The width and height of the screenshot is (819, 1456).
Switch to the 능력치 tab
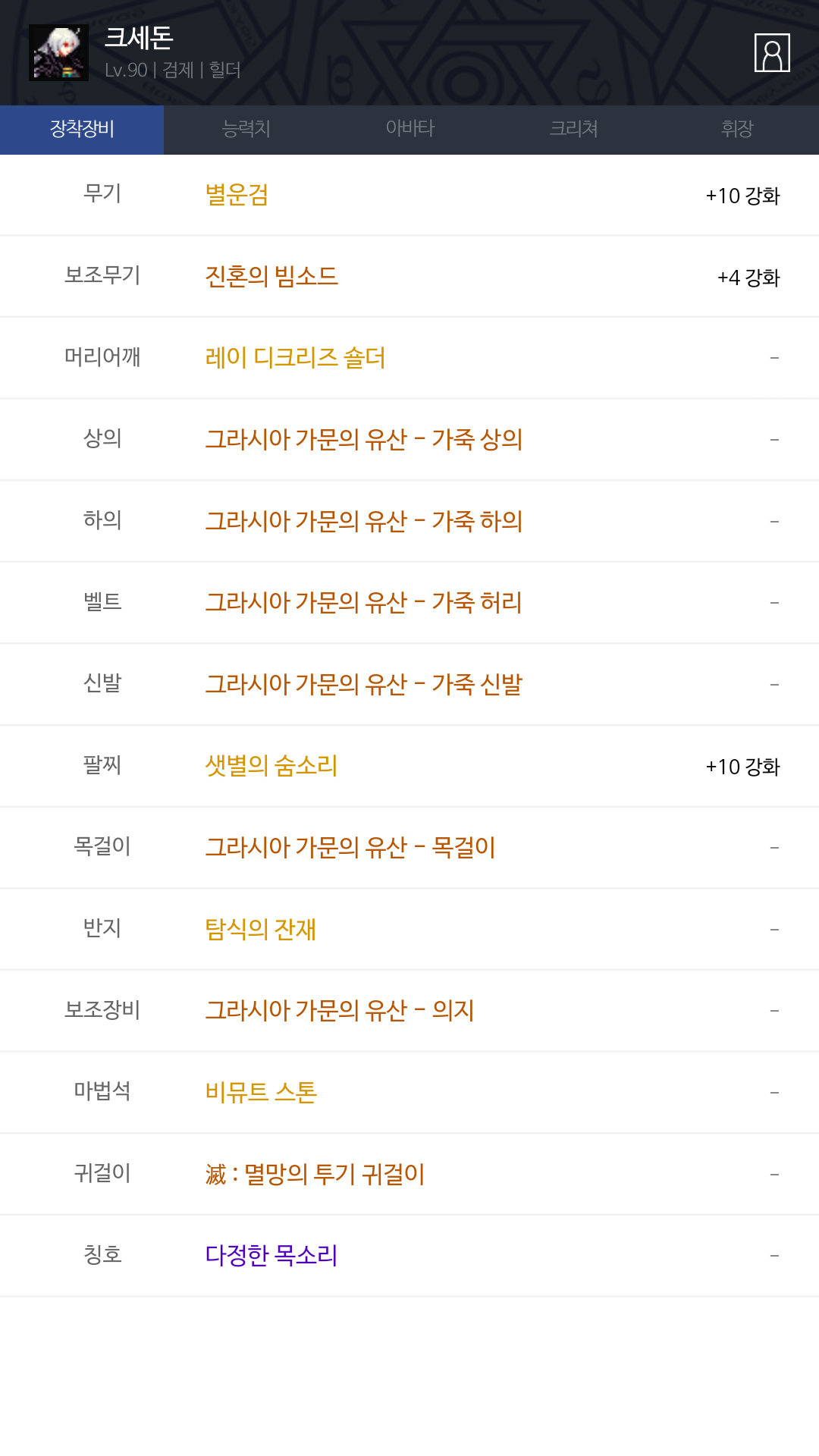tap(246, 129)
